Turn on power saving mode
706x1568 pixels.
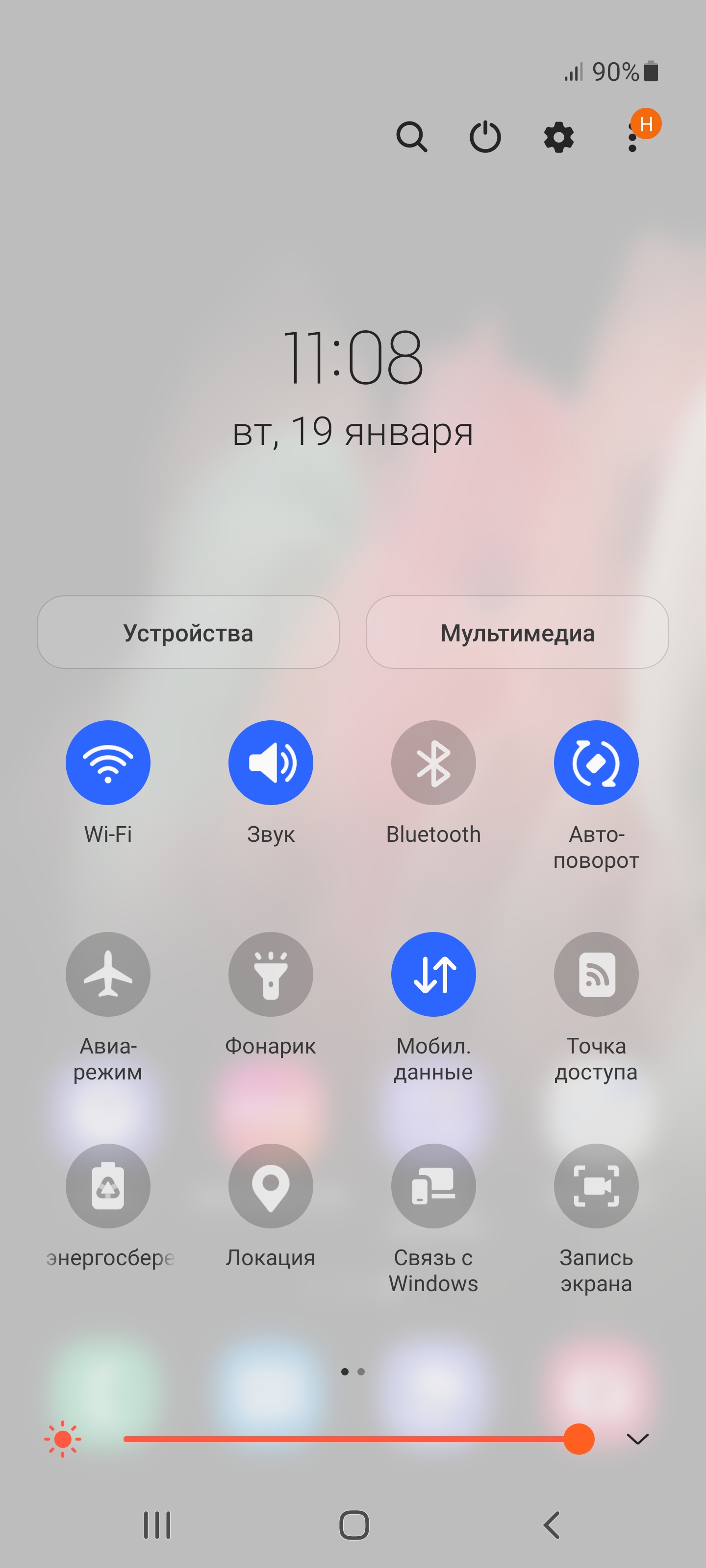108,1186
